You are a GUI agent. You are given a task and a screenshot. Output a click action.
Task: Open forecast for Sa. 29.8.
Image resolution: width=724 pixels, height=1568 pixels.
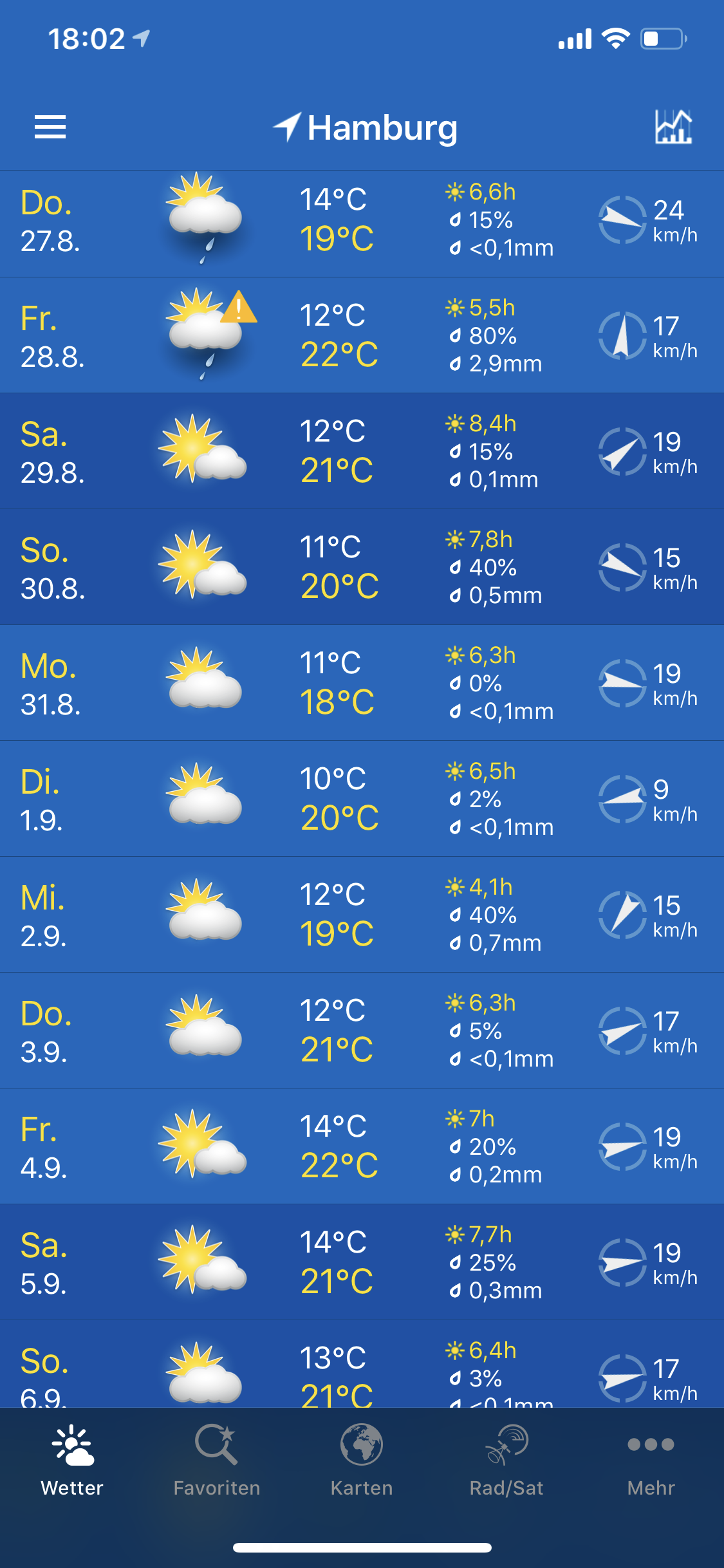pos(362,451)
